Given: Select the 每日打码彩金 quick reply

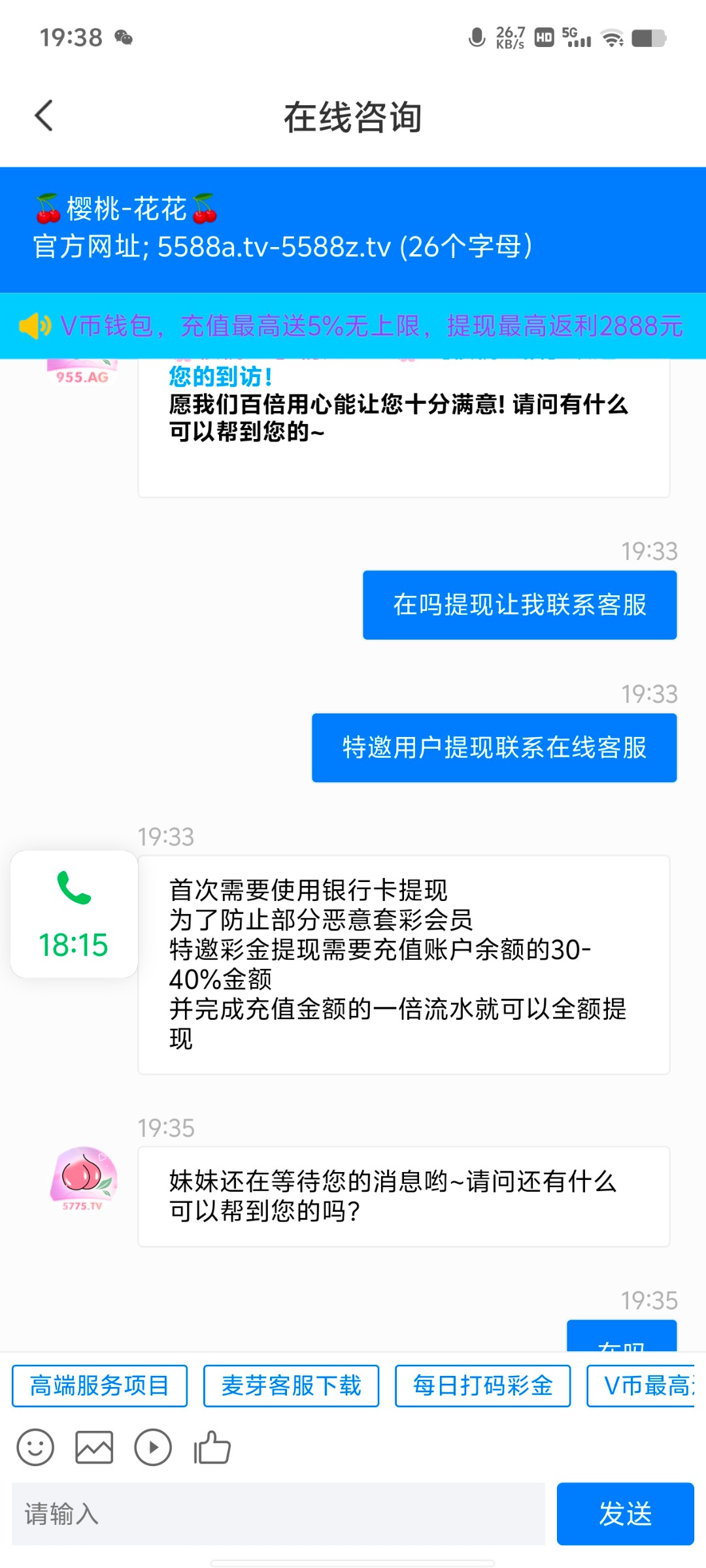Looking at the screenshot, I should click(x=483, y=1386).
